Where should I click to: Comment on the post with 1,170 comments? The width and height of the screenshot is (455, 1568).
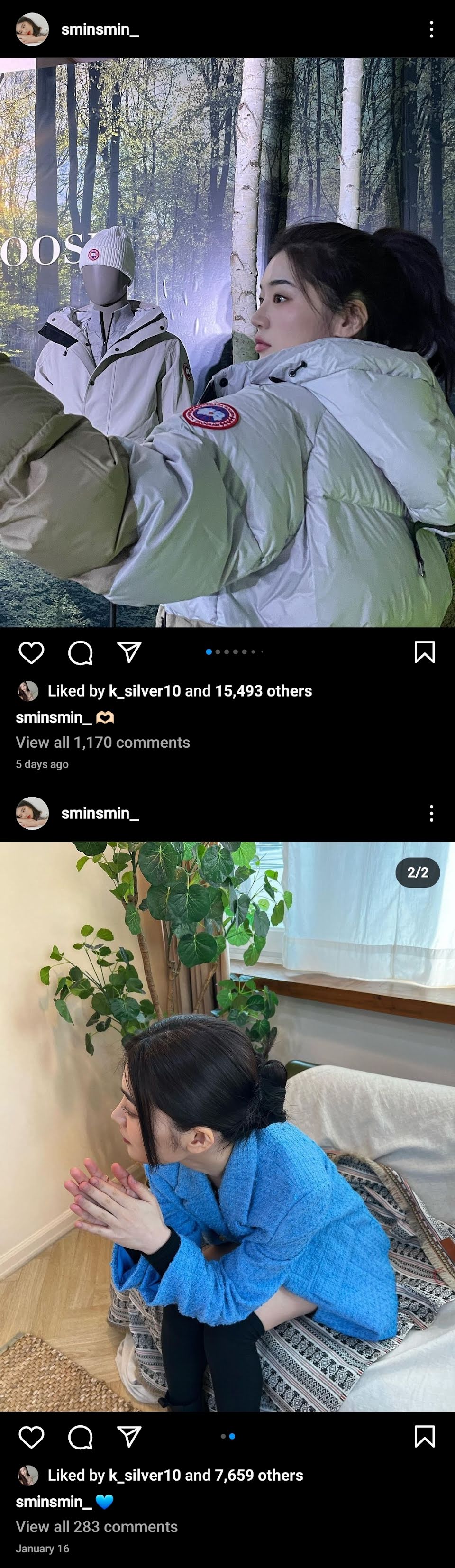click(x=80, y=652)
